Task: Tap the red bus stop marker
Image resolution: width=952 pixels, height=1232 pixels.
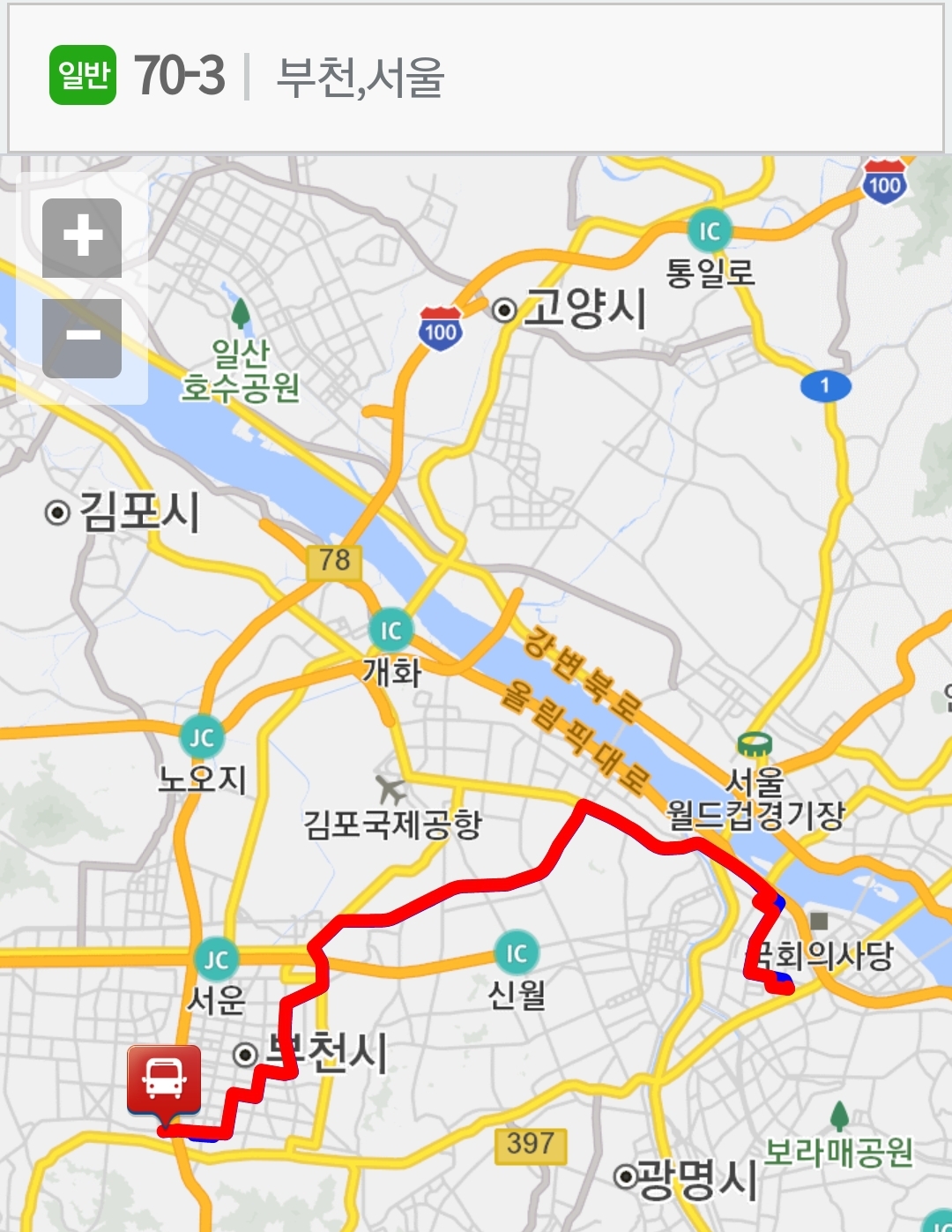Action: coord(164,1081)
